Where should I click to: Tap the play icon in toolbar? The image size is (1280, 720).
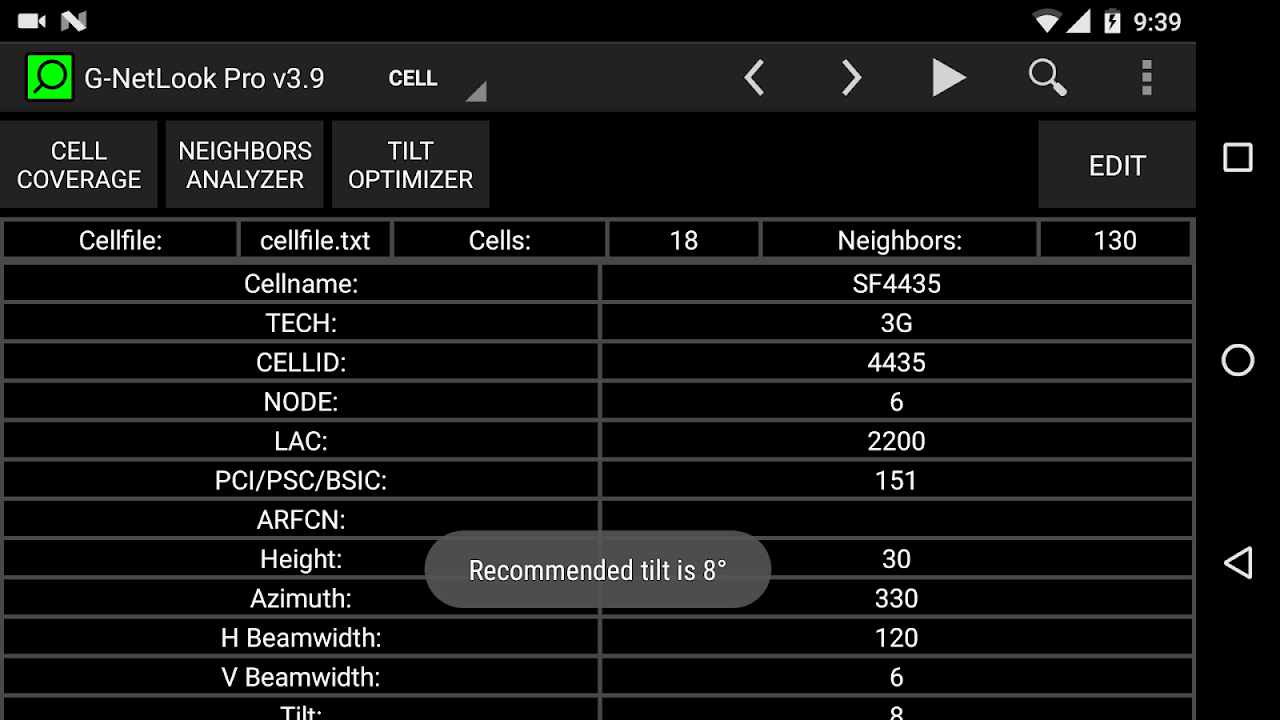948,78
